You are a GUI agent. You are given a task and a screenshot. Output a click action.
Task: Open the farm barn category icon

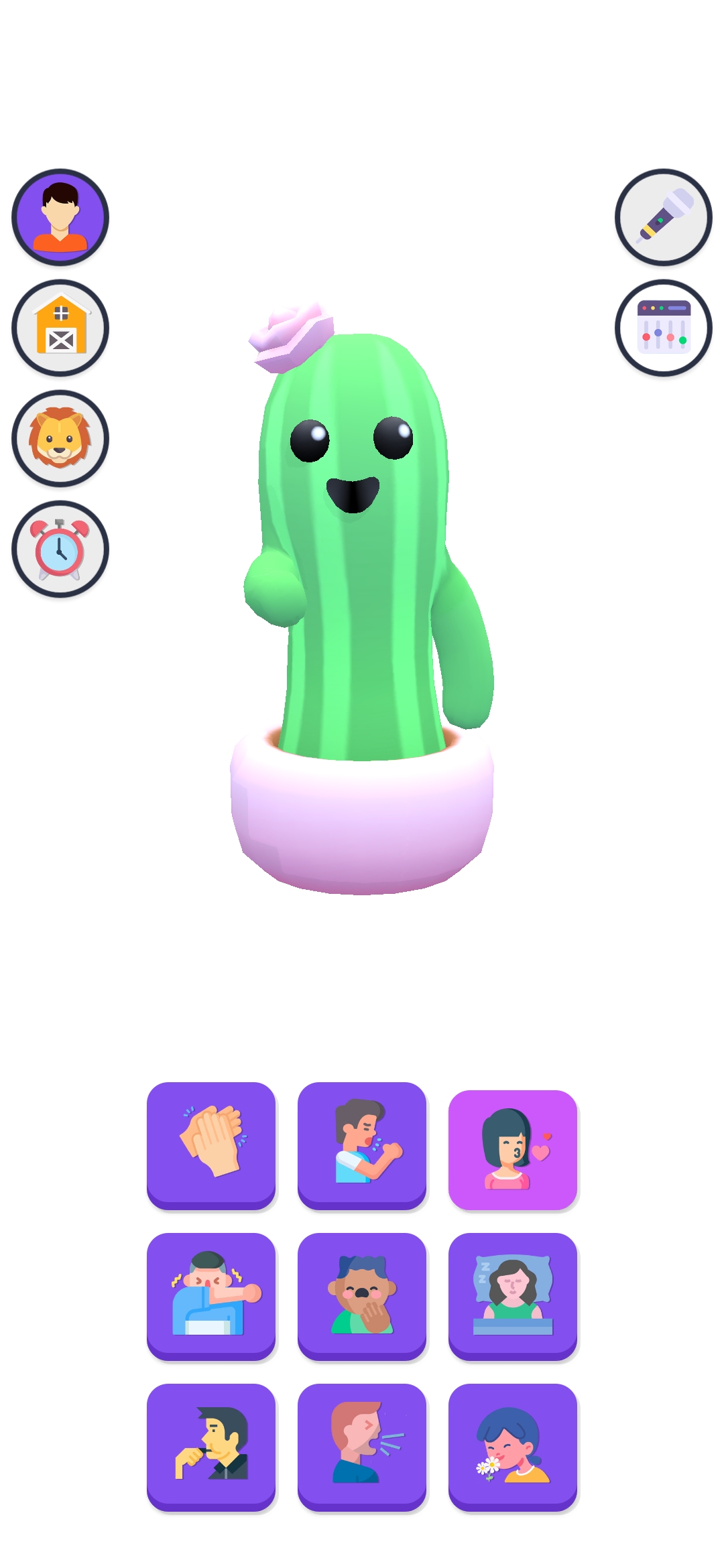point(60,328)
